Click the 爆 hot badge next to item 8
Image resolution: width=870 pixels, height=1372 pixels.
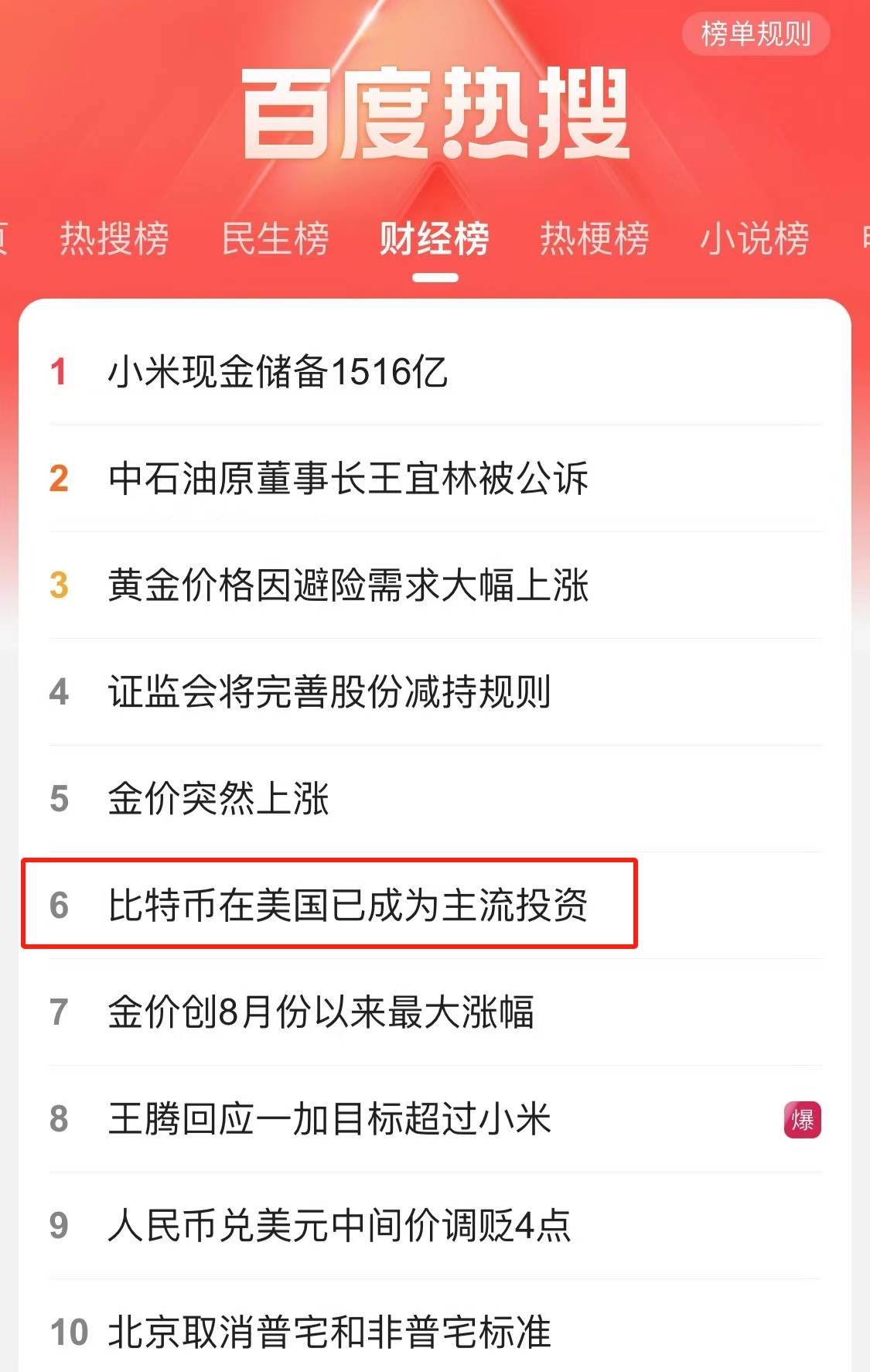804,1119
